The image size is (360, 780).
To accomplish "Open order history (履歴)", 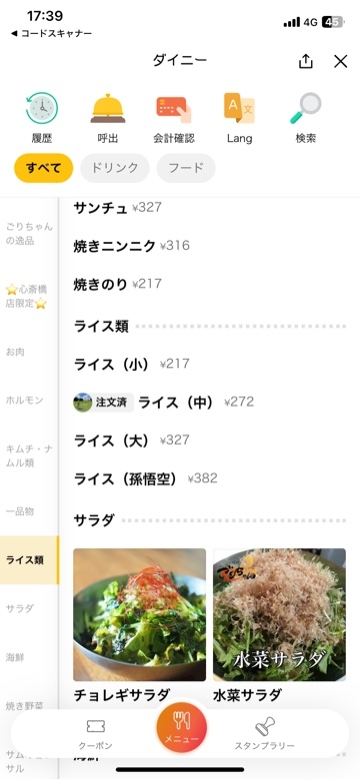I will click(42, 118).
